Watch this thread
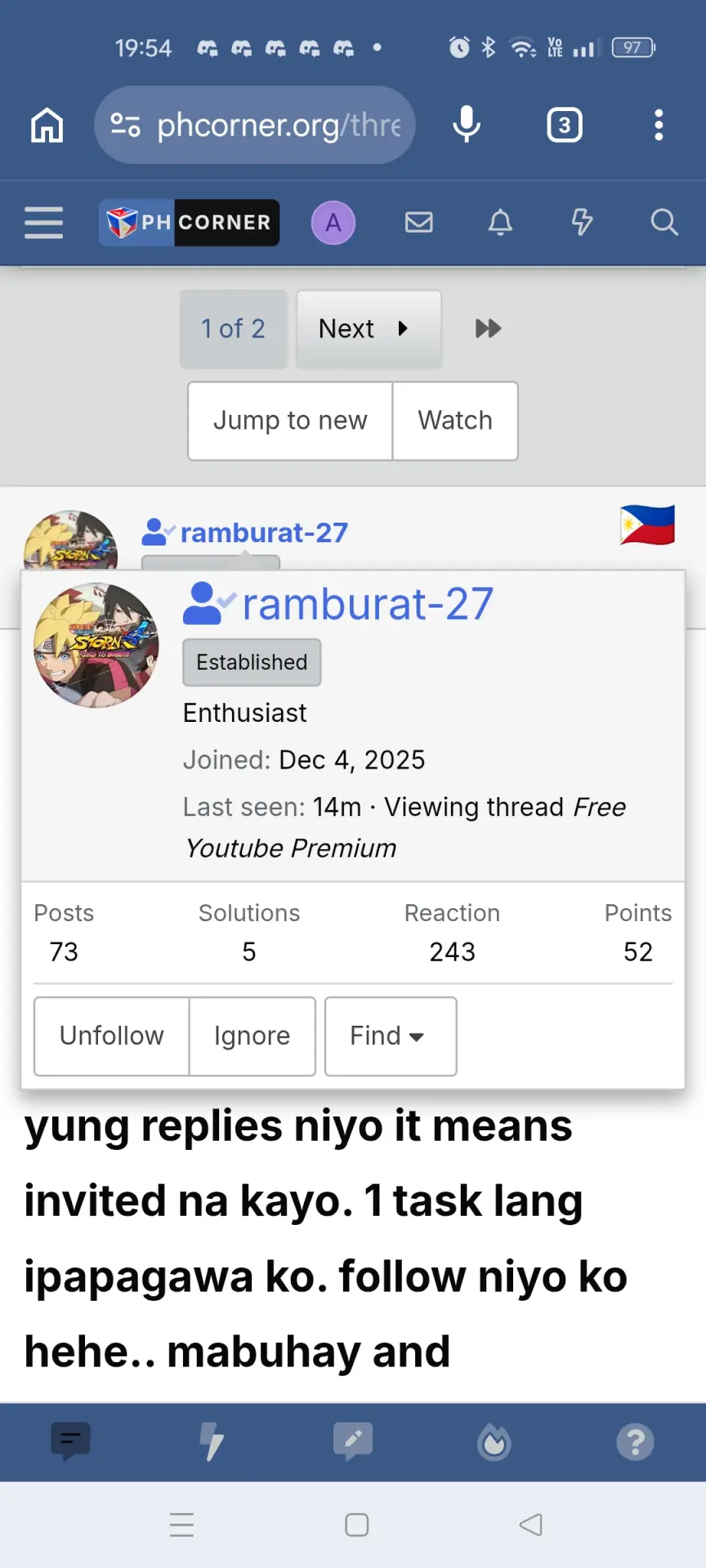Image resolution: width=706 pixels, height=1568 pixels. click(455, 421)
